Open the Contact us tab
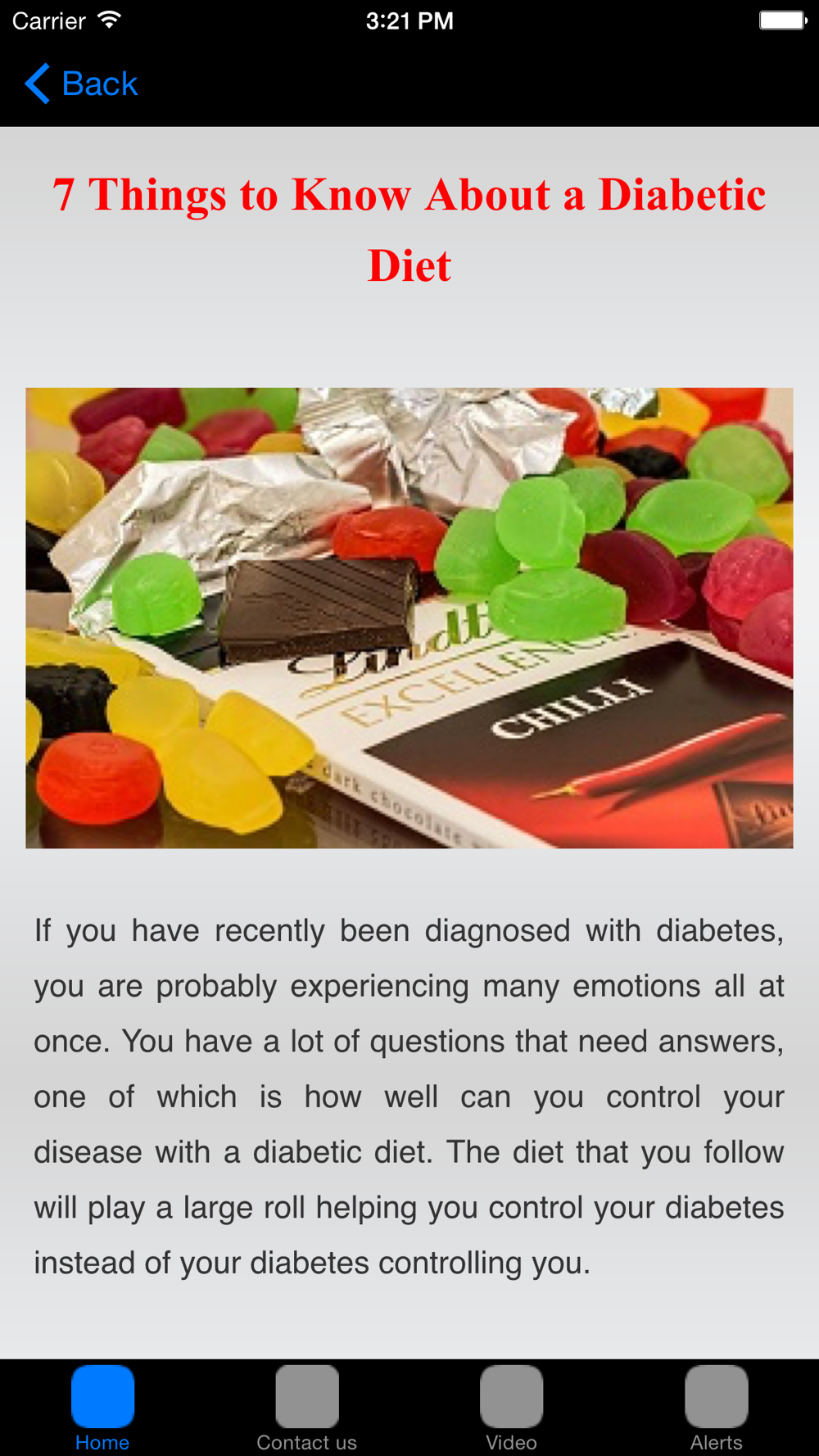Image resolution: width=819 pixels, height=1456 pixels. pos(307,1409)
